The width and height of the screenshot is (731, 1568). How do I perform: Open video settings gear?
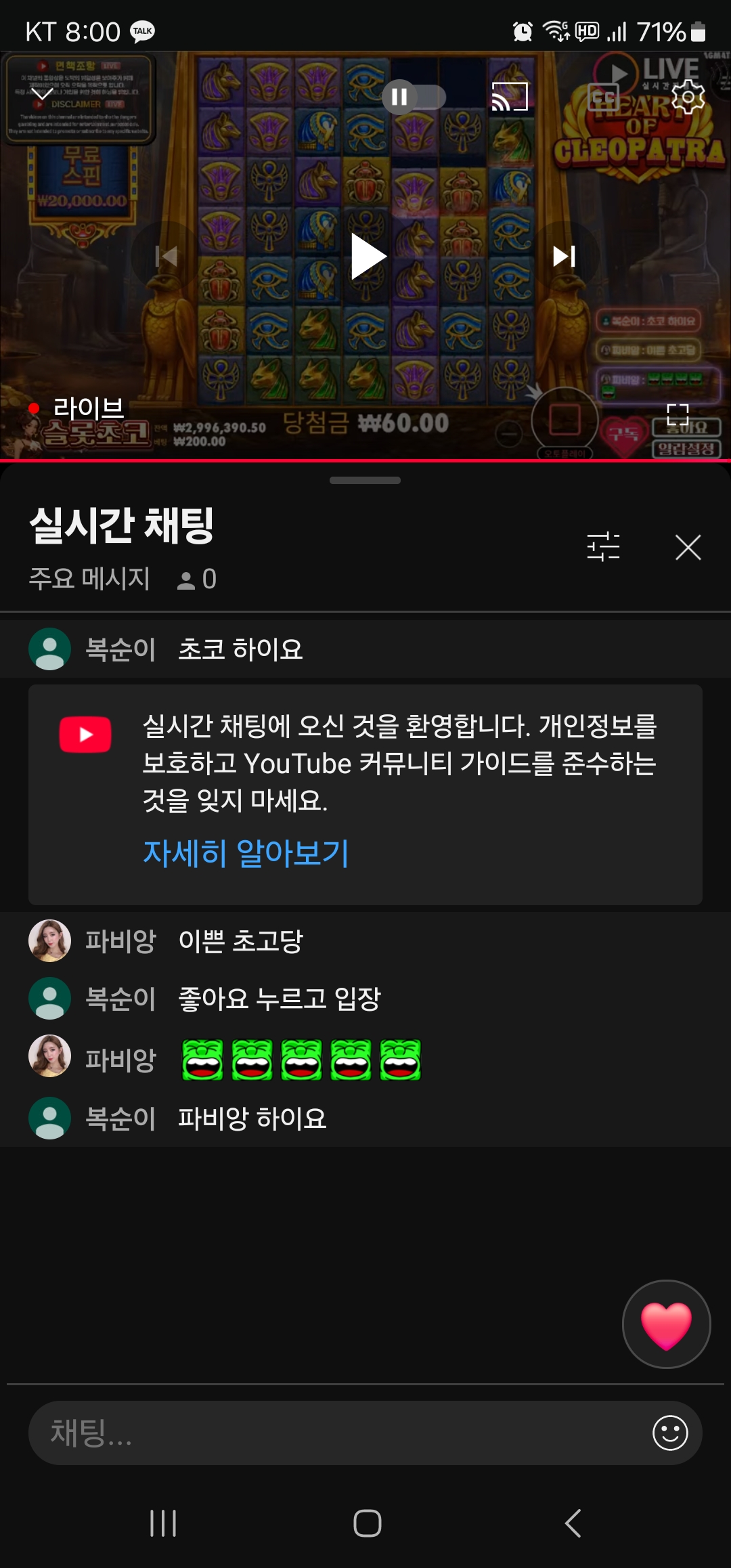688,97
